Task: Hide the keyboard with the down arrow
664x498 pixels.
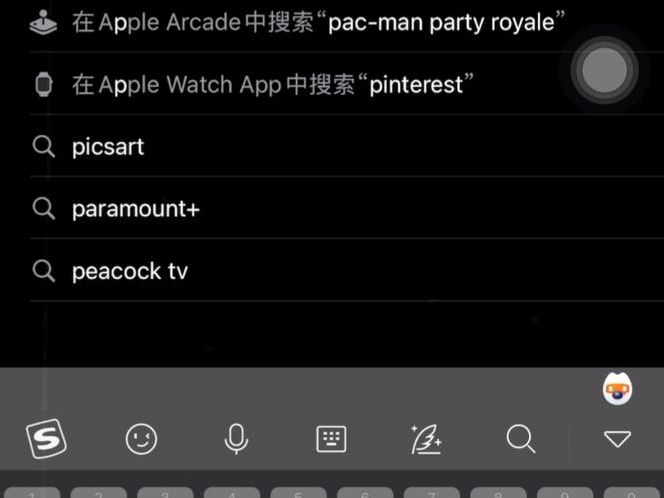Action: point(617,438)
